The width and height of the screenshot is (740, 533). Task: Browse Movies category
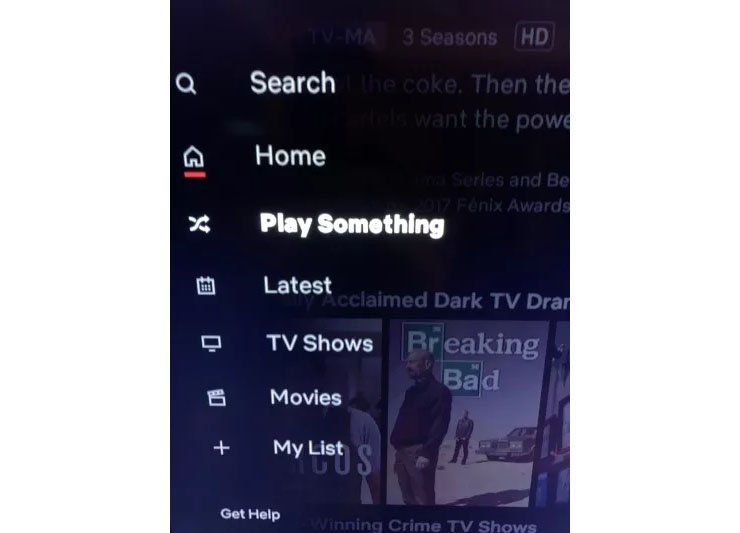click(305, 397)
